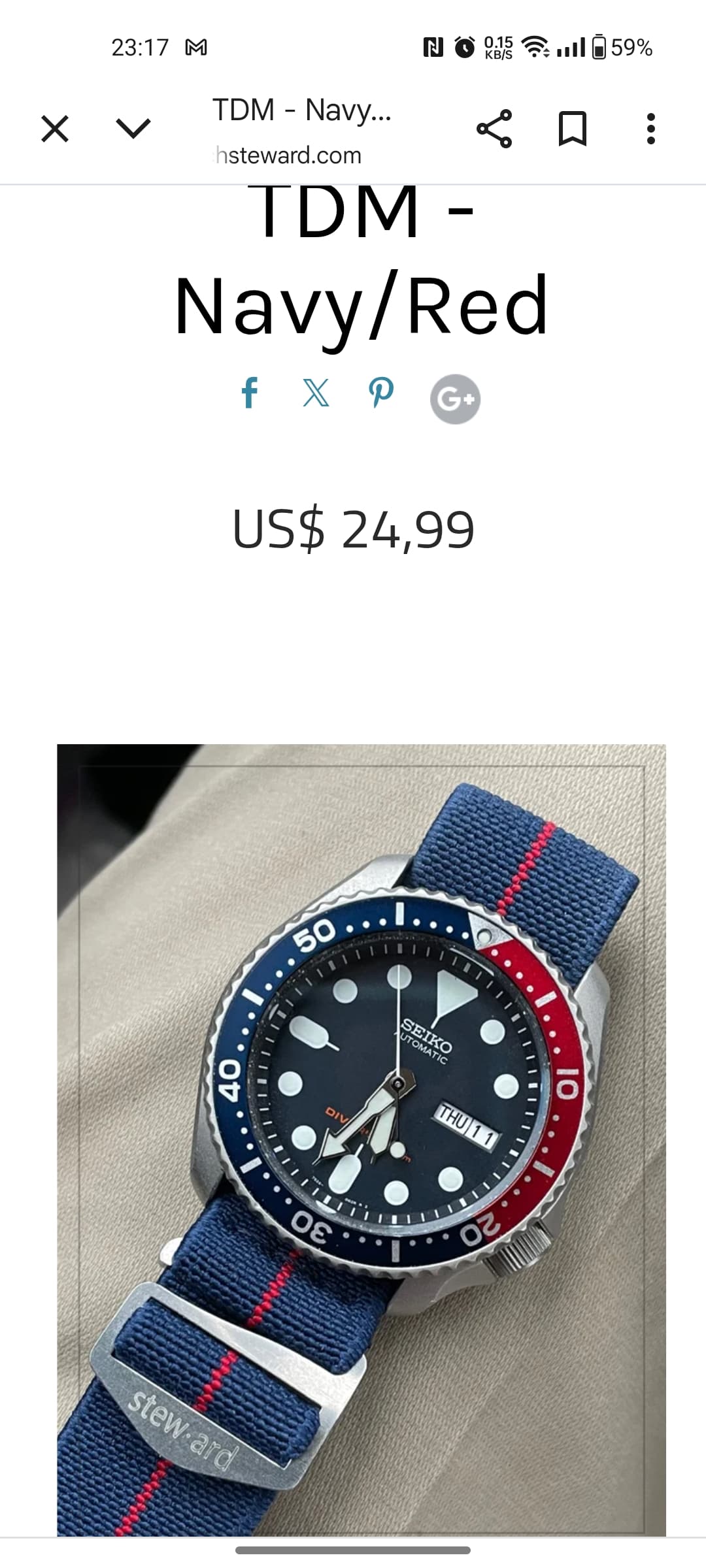Screen dimensions: 706x1568
Task: Pin the strap on Pinterest
Action: pyautogui.click(x=381, y=393)
